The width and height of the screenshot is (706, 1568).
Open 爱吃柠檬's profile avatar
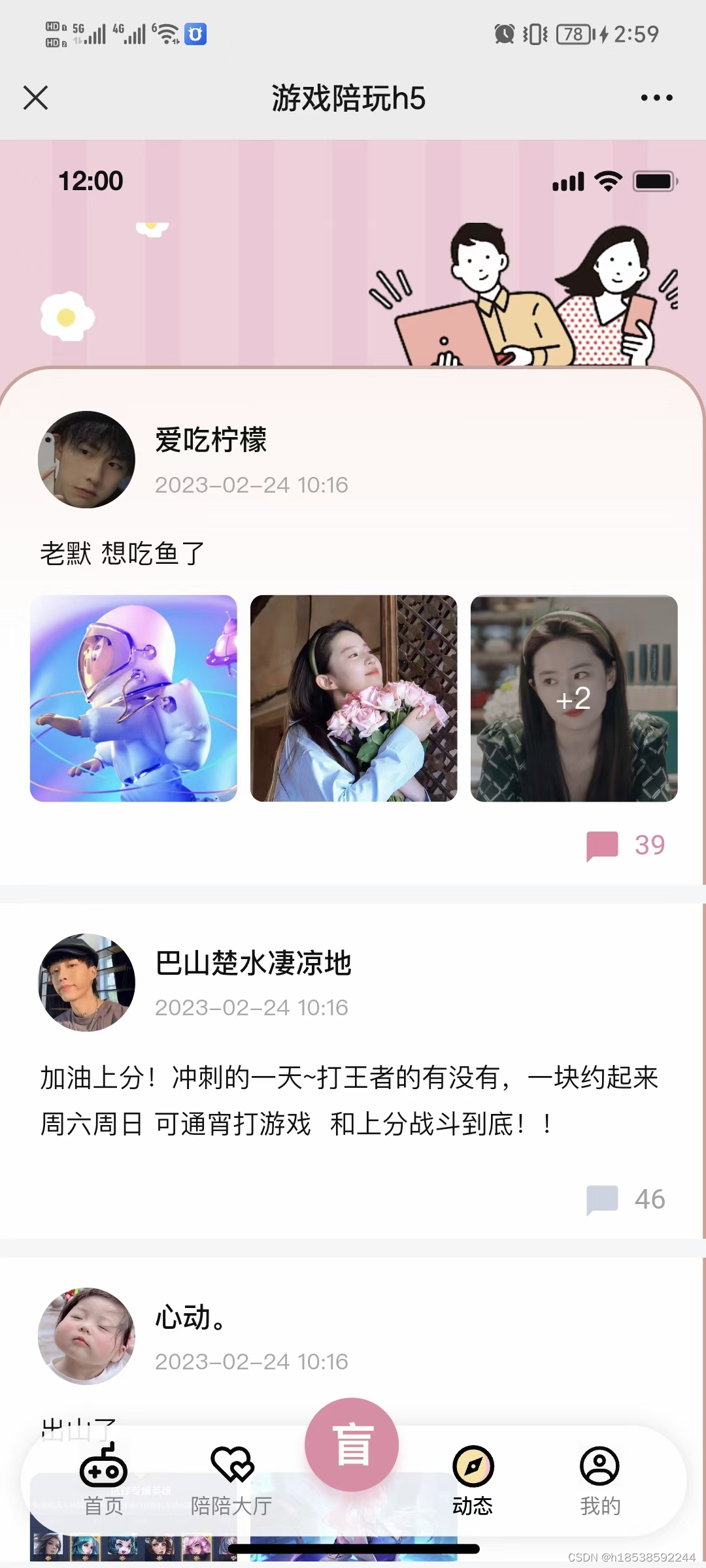point(86,459)
